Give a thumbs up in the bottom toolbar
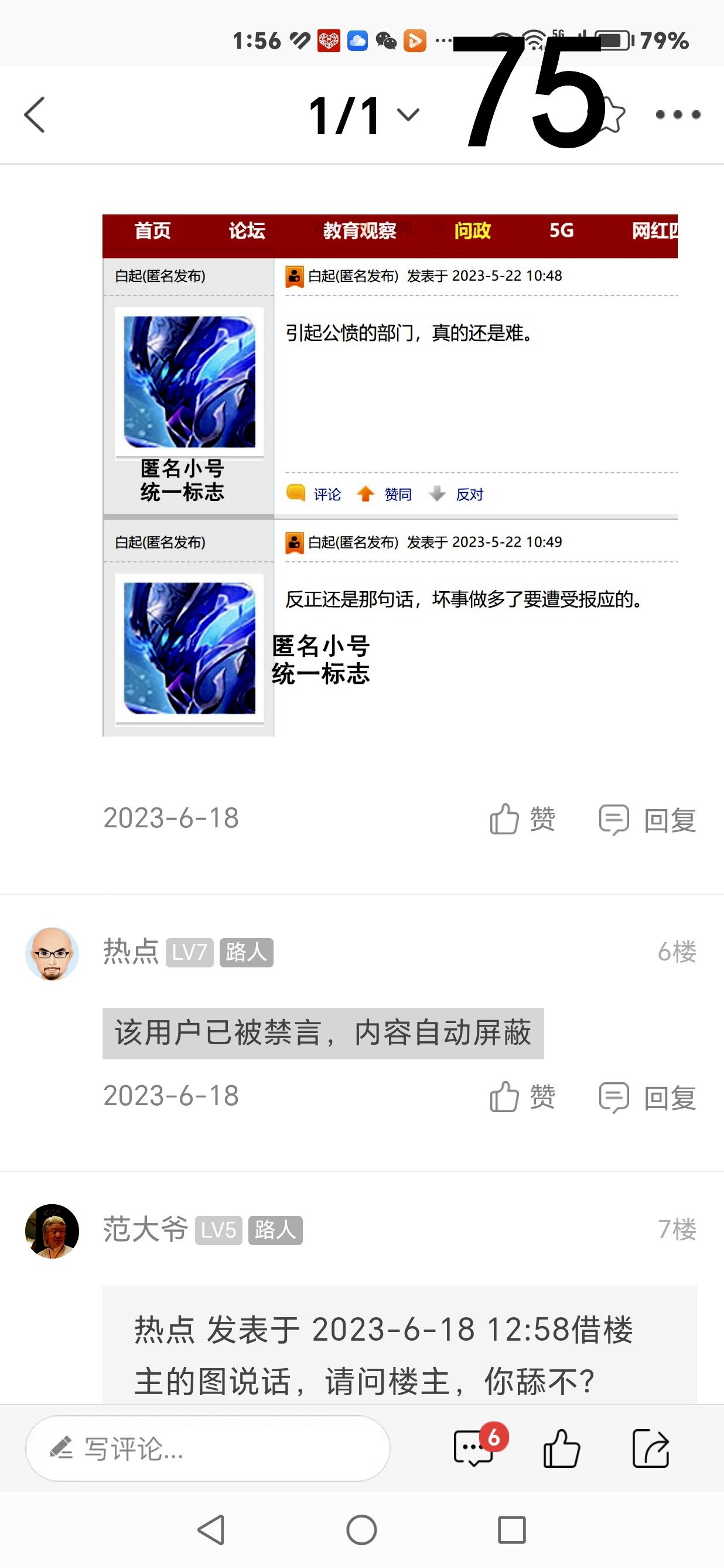This screenshot has height=1568, width=724. click(561, 1449)
